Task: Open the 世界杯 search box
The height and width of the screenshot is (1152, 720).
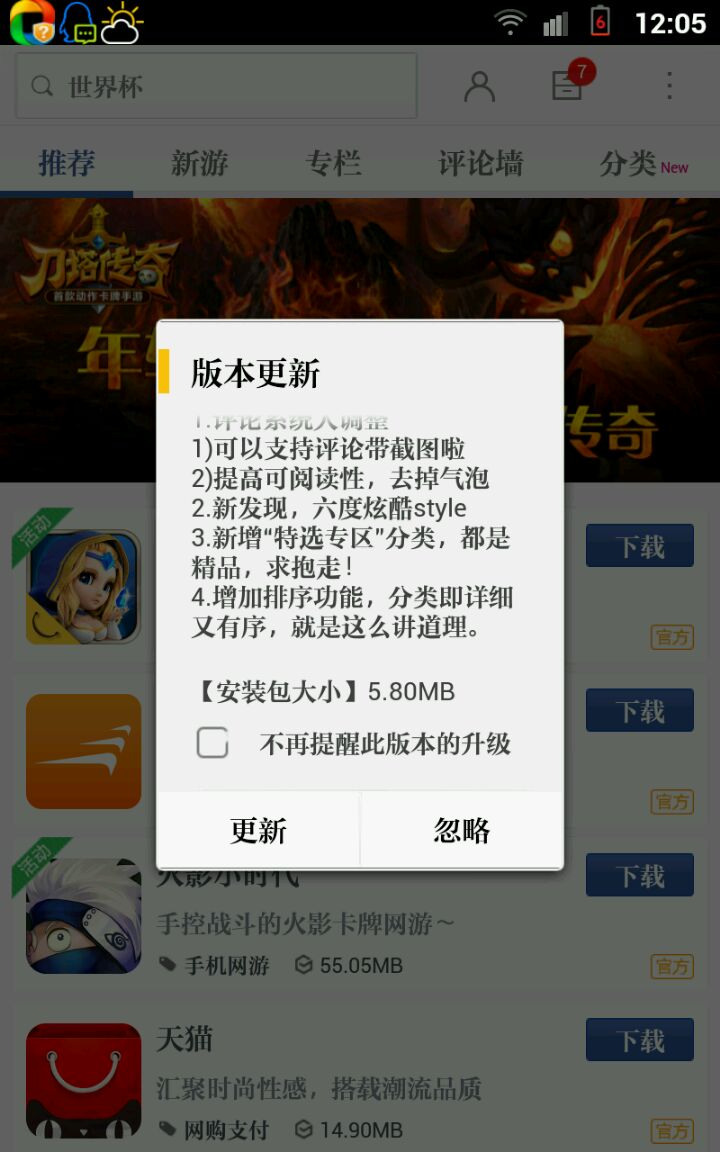Action: [x=216, y=87]
